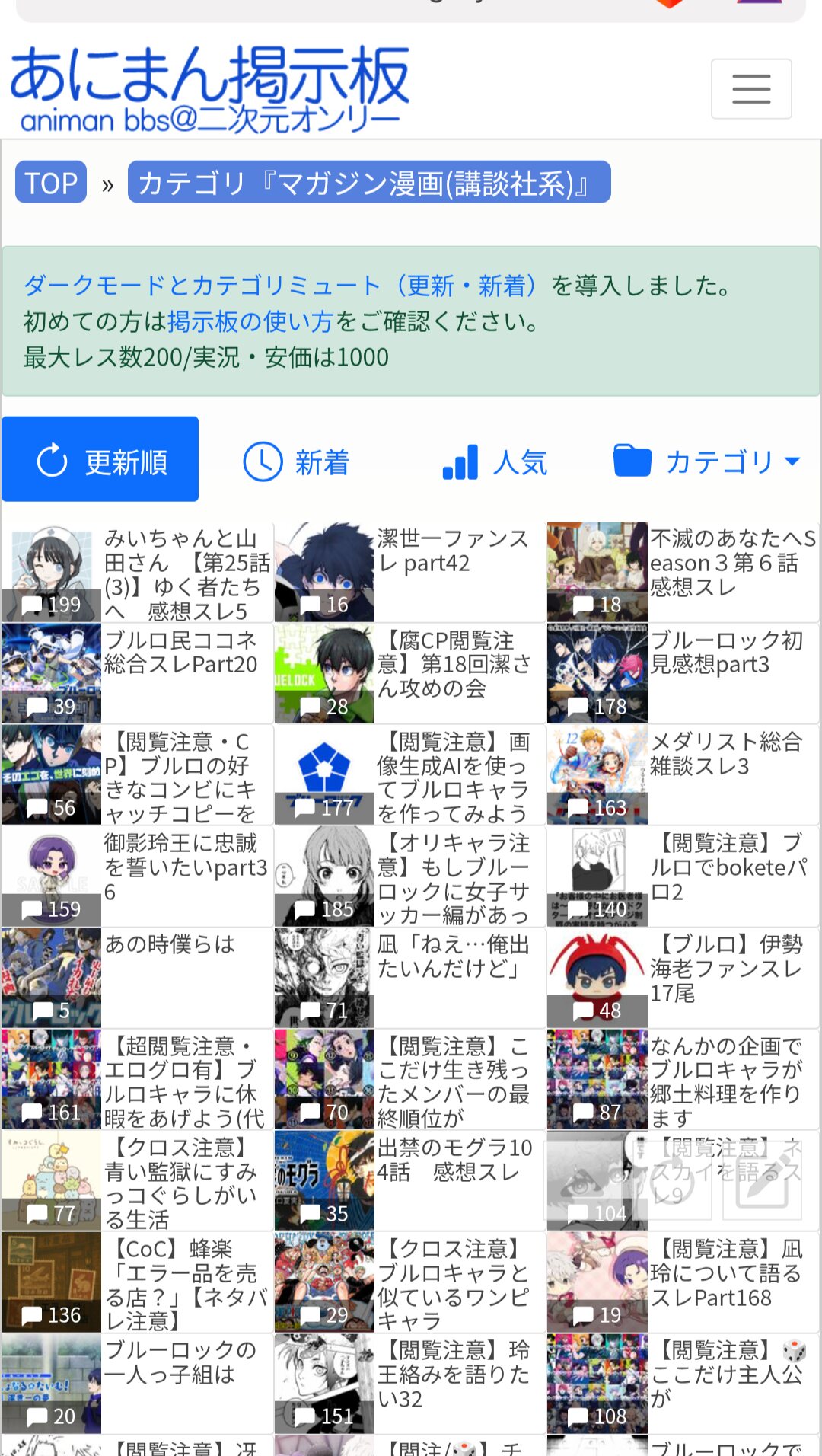Image resolution: width=822 pixels, height=1456 pixels.
Task: Open the 潔世一ファンスレ part42 thread
Action: [409, 573]
